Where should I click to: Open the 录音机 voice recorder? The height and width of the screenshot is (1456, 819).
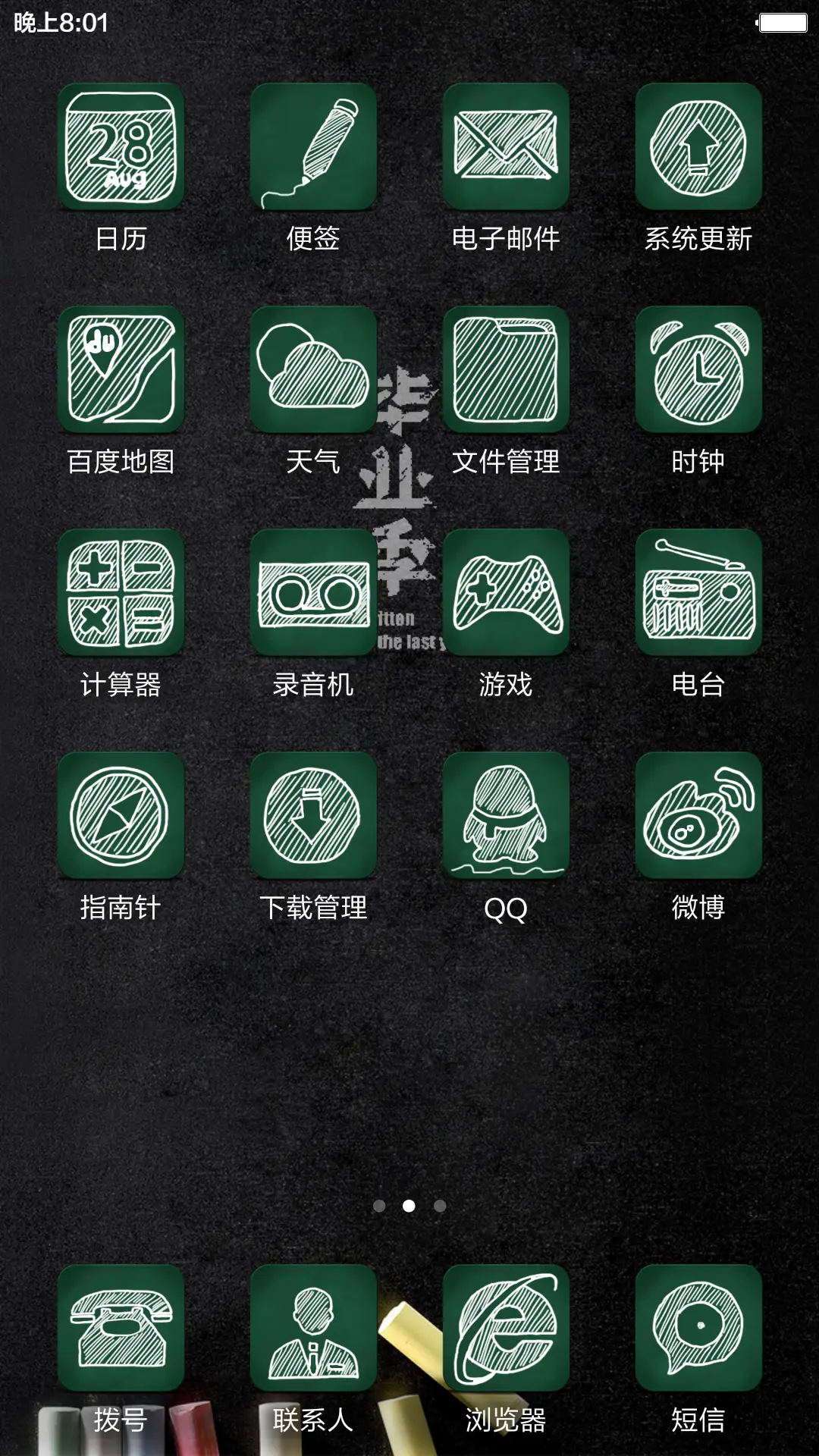(314, 593)
